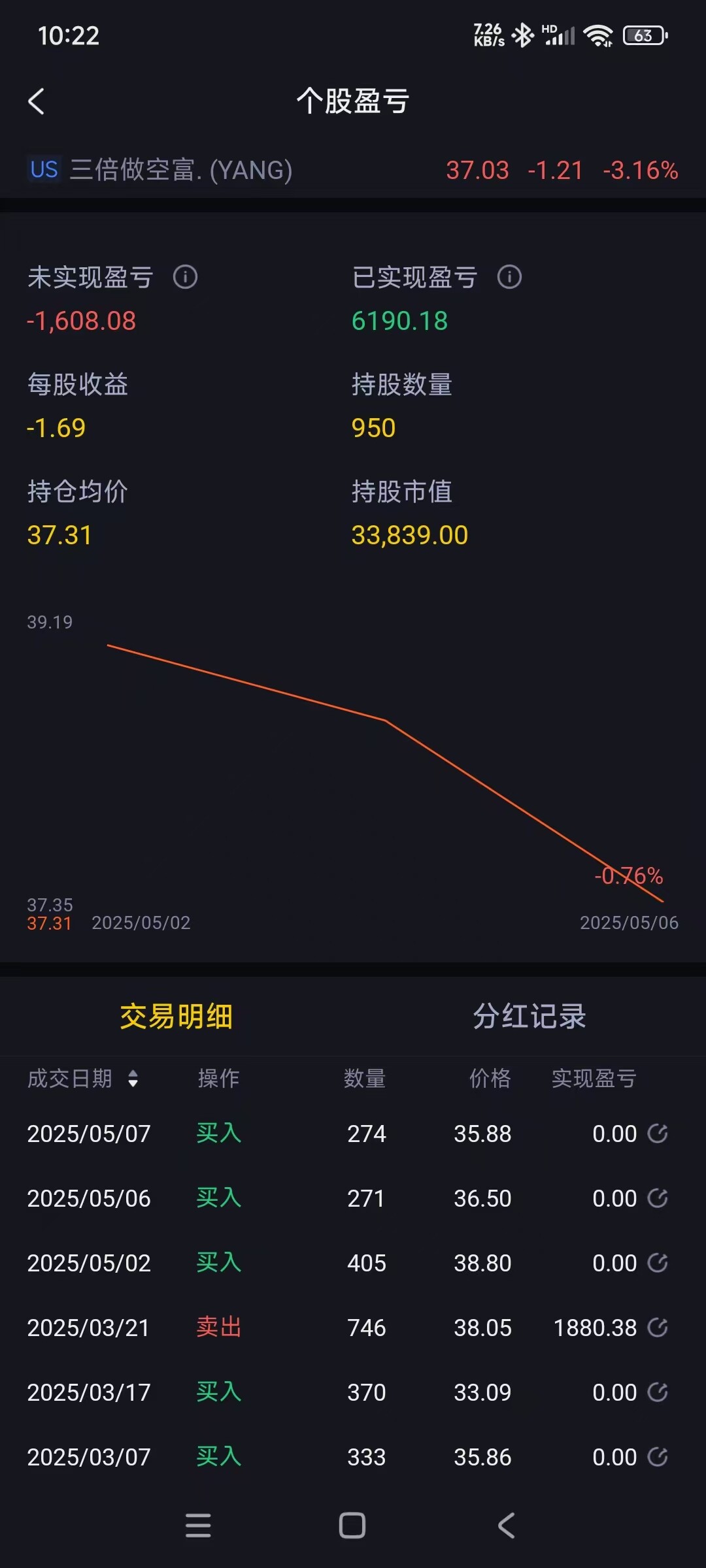Tap the edit icon on the 2025/05/06 trade

point(657,1198)
